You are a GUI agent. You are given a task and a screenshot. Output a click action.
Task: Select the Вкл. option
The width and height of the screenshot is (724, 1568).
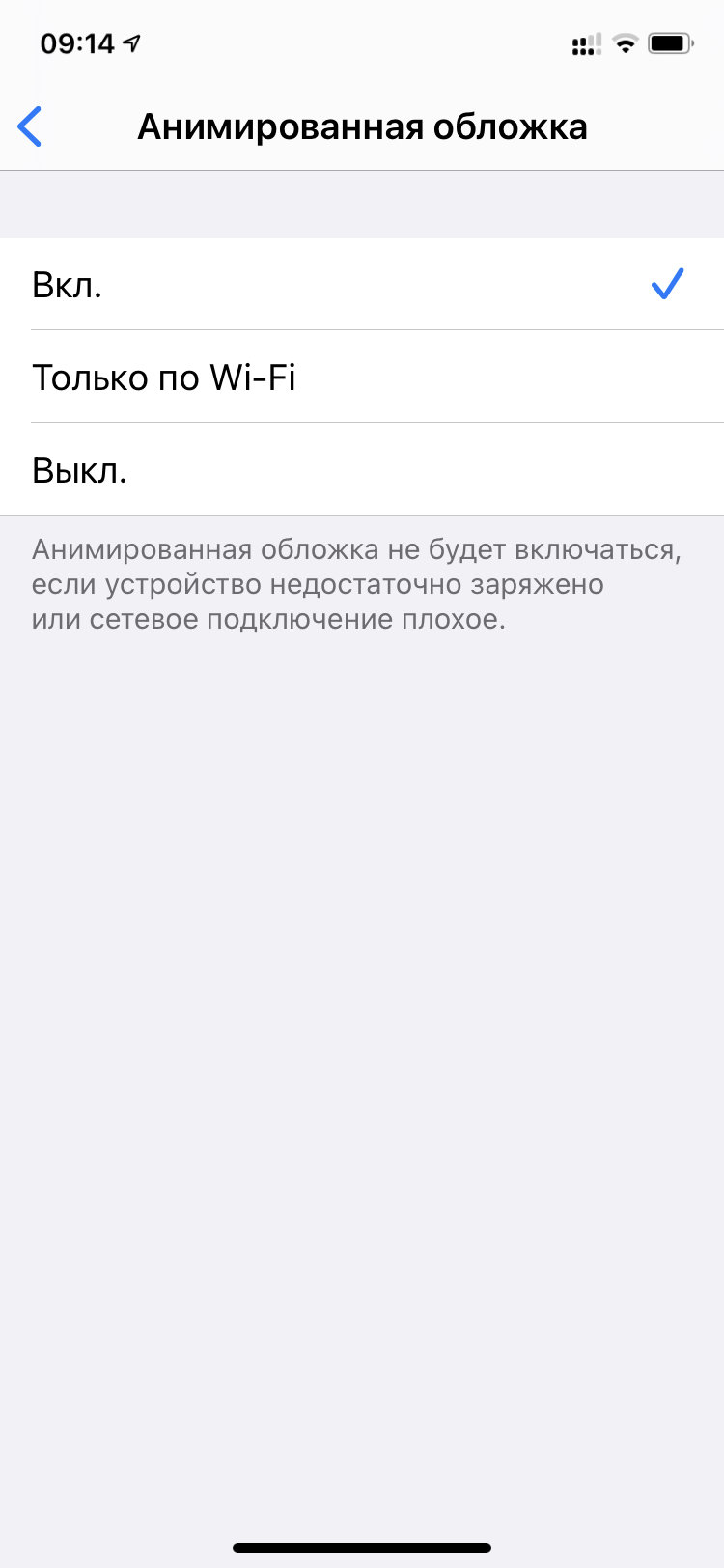(362, 285)
